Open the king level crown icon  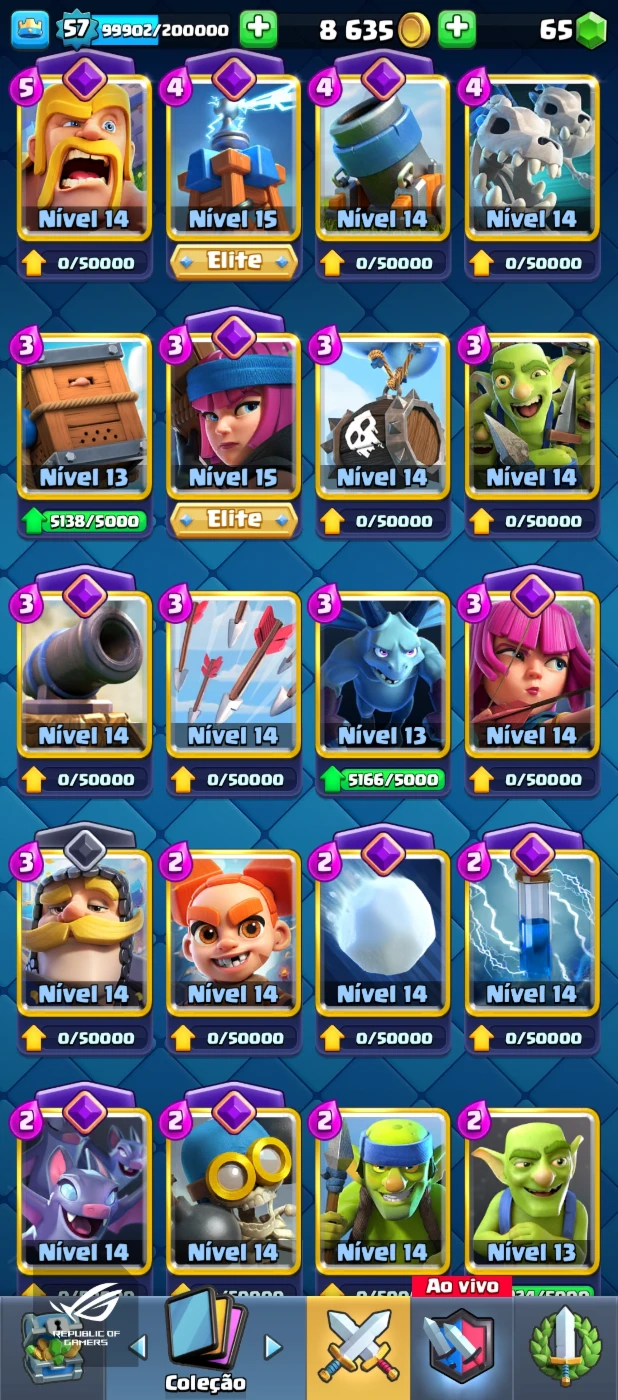[29, 29]
